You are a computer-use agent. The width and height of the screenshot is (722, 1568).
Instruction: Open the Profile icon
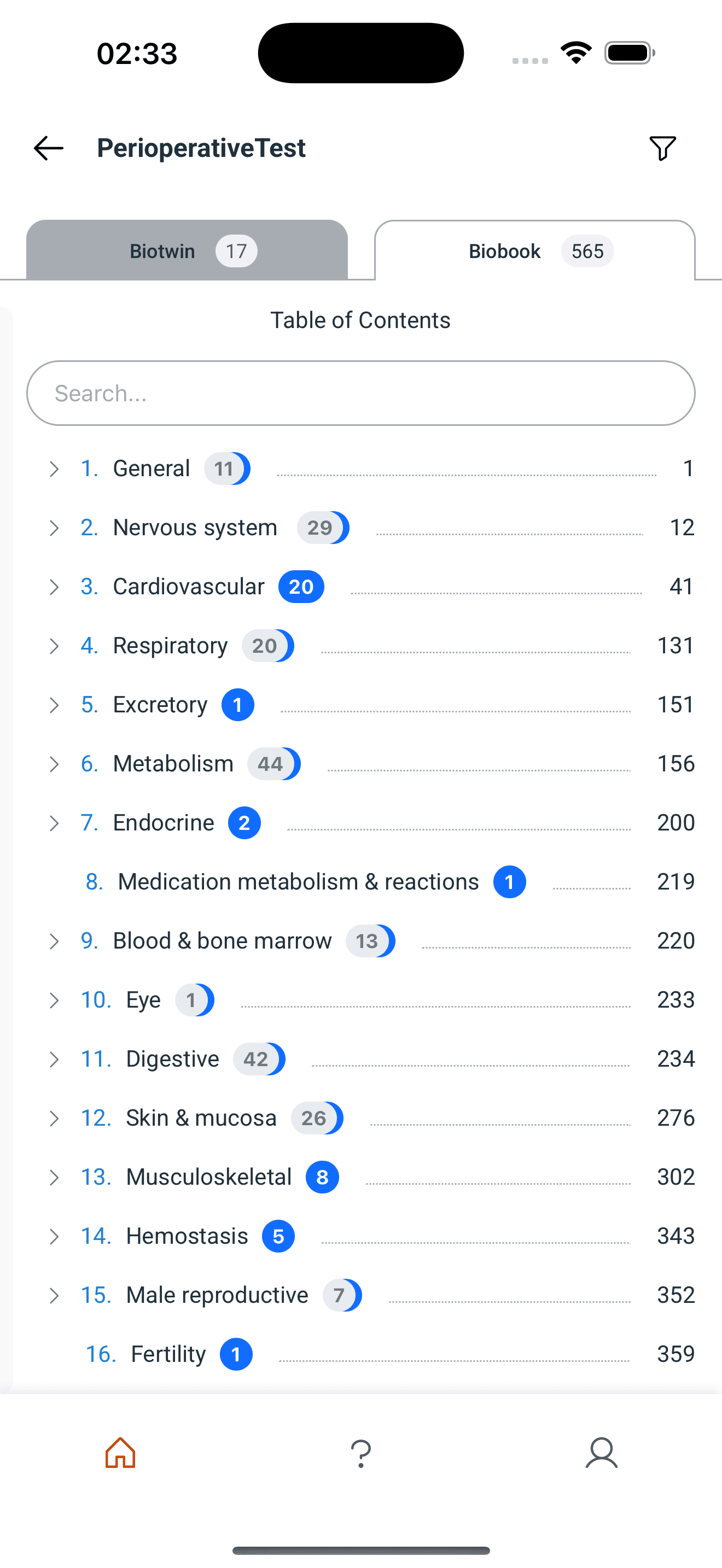click(602, 1453)
